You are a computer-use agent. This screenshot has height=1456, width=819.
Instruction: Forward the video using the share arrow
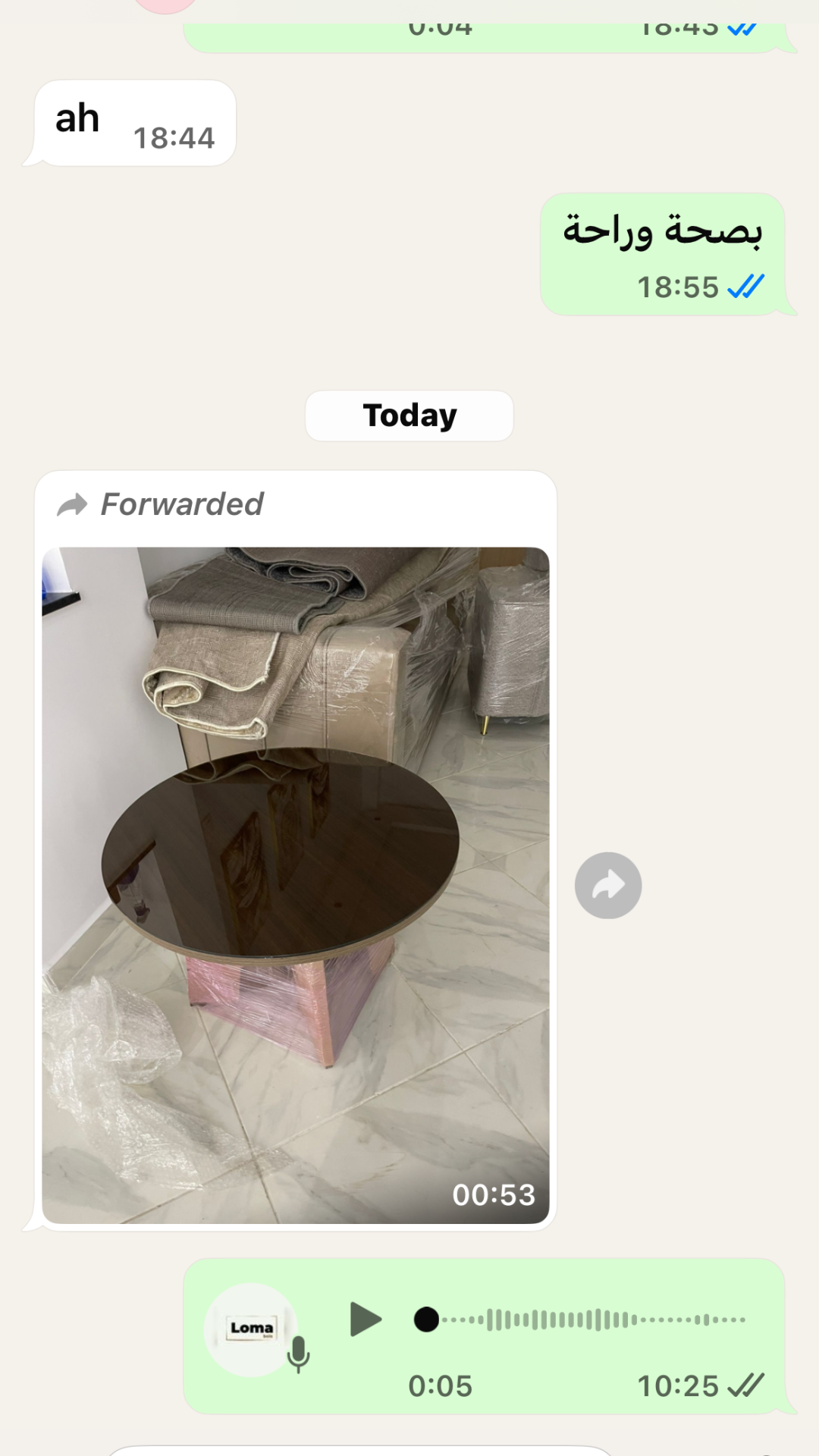pyautogui.click(x=607, y=885)
